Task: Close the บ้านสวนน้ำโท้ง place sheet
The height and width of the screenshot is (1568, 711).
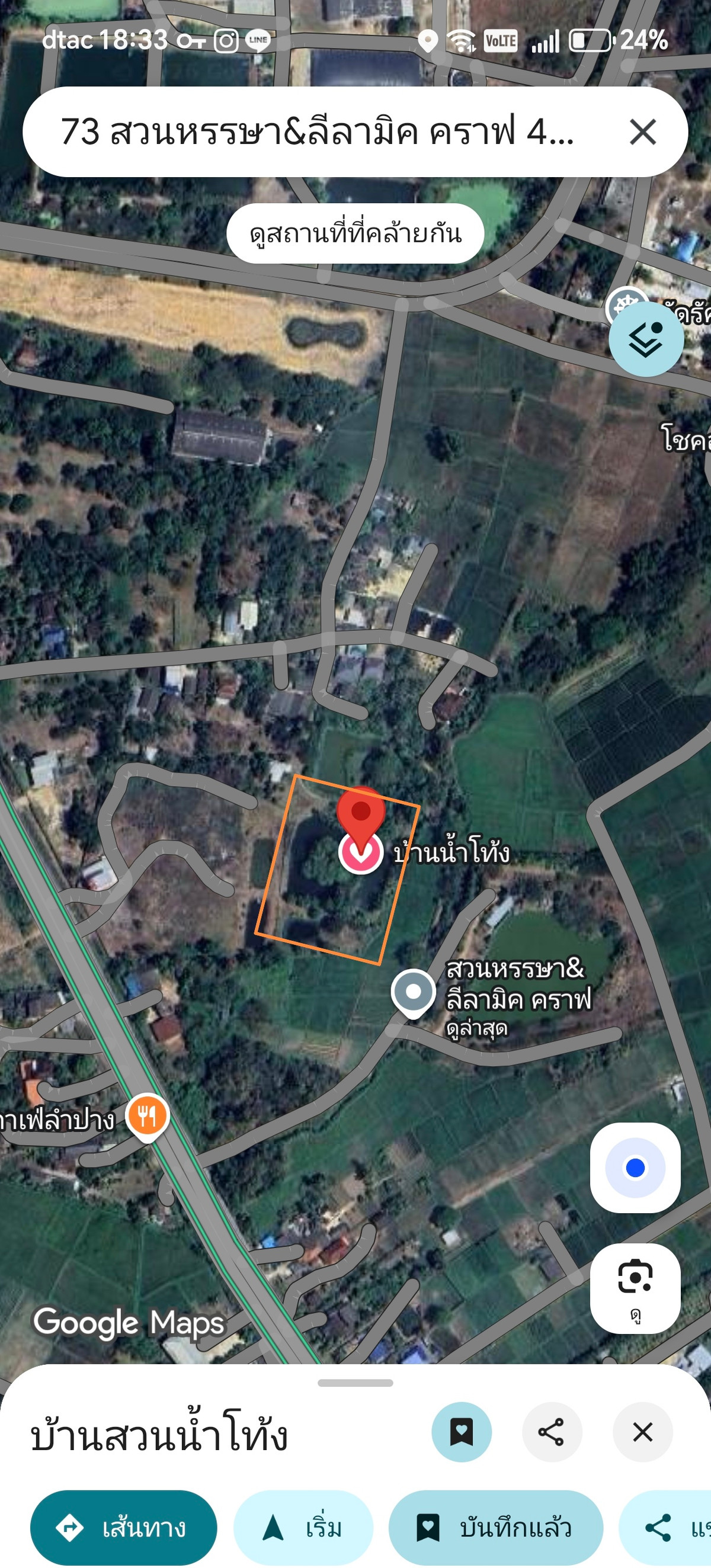Action: tap(642, 1432)
